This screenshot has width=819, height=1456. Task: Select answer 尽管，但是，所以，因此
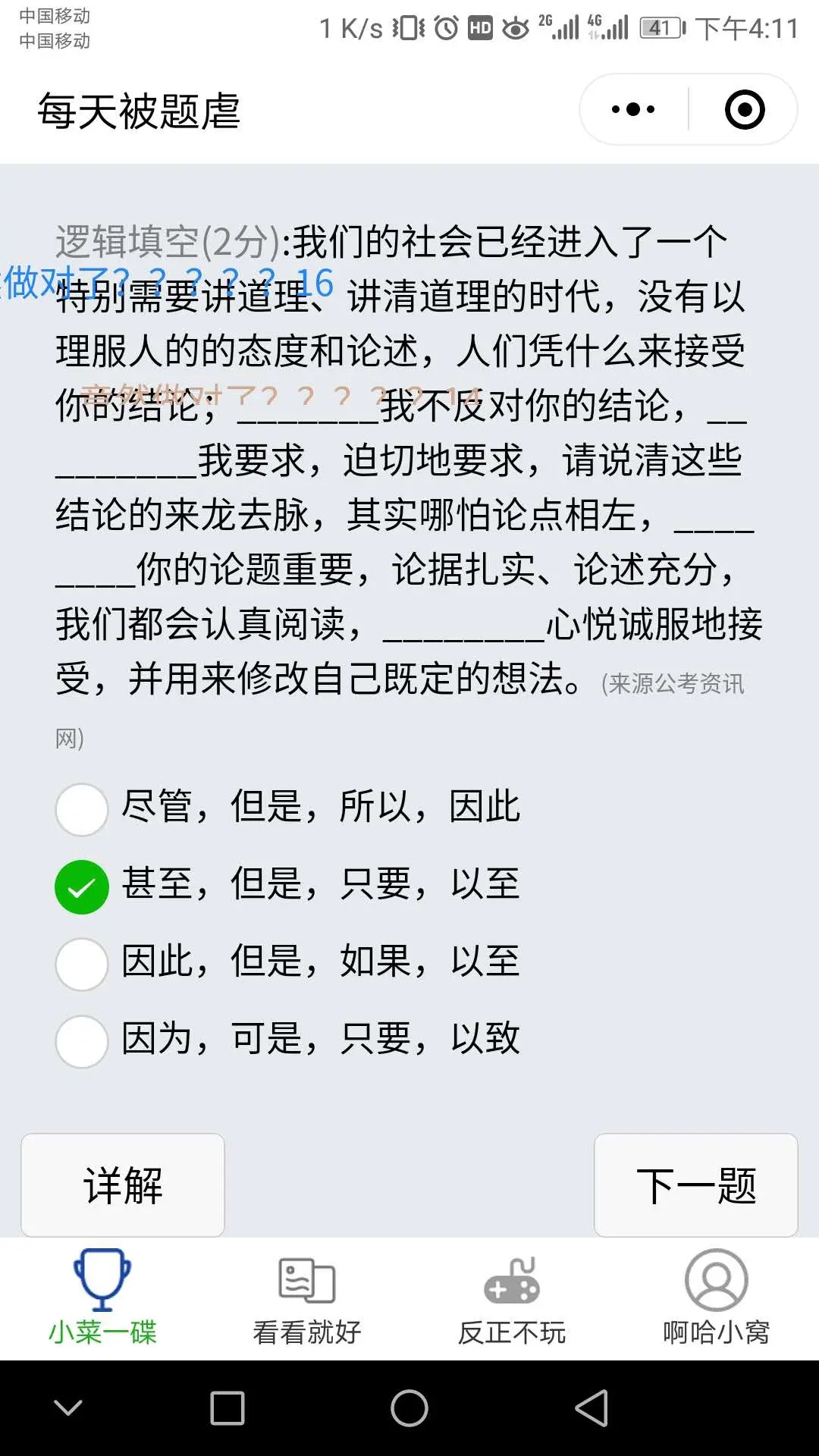point(82,808)
